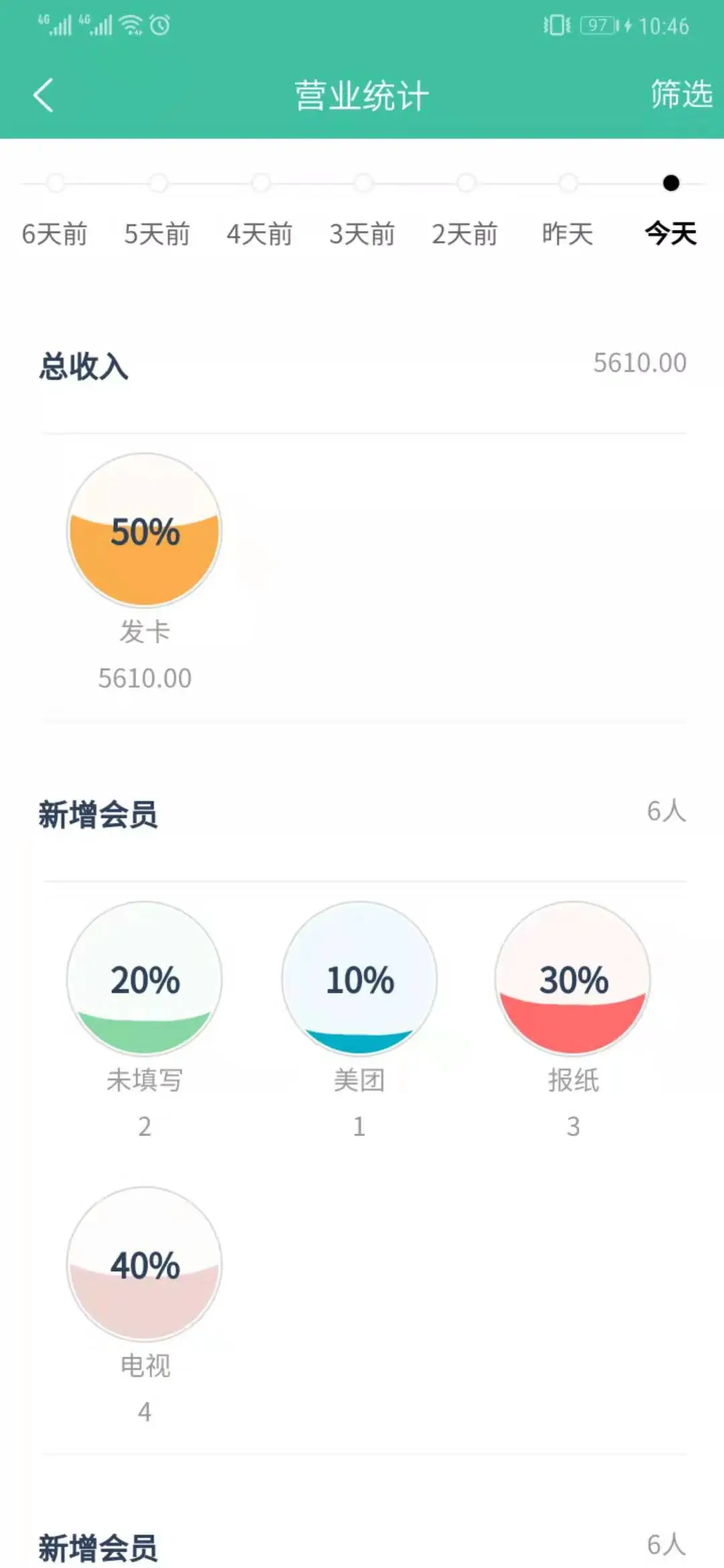Image resolution: width=724 pixels, height=1568 pixels.
Task: View statistics for 2天前
Action: click(x=465, y=234)
